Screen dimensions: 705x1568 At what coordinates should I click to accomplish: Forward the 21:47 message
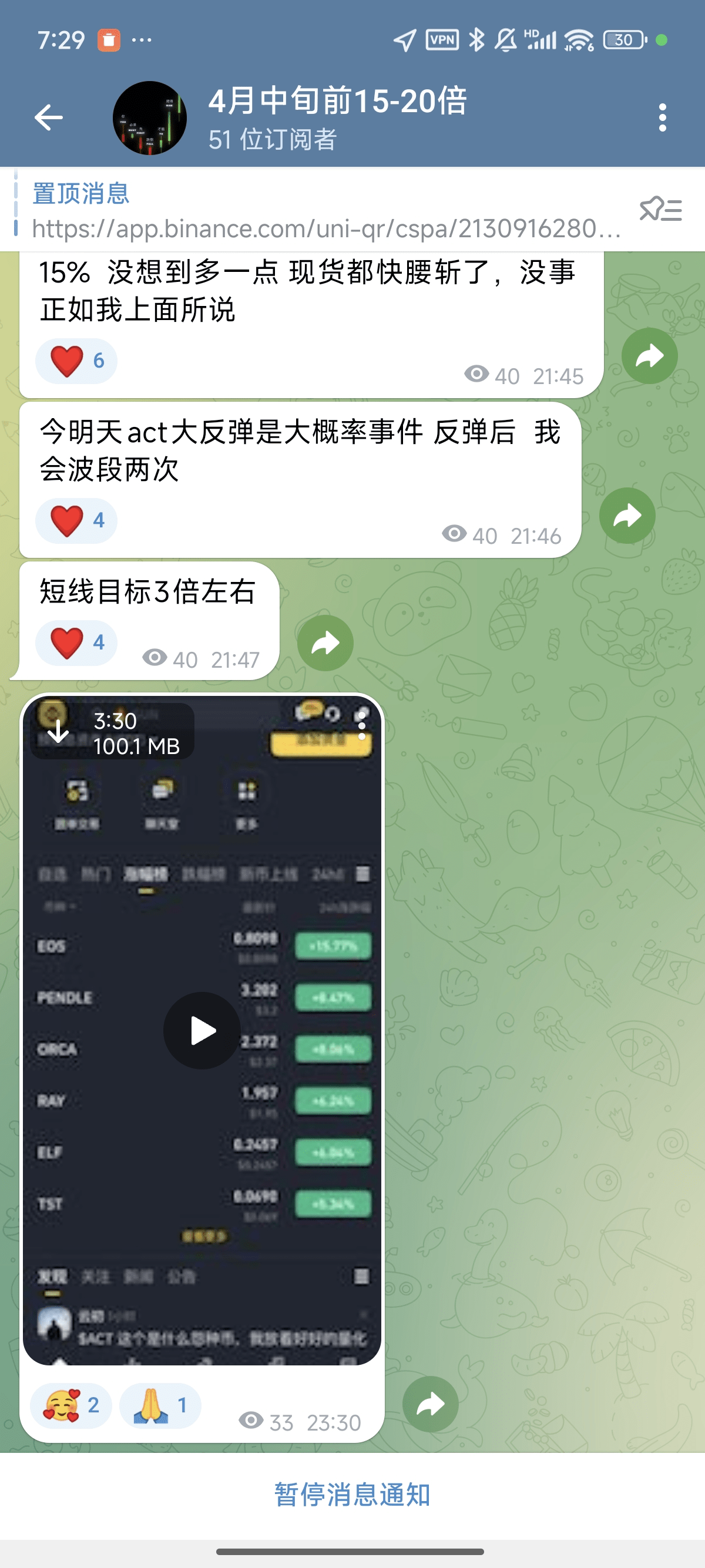pos(325,644)
